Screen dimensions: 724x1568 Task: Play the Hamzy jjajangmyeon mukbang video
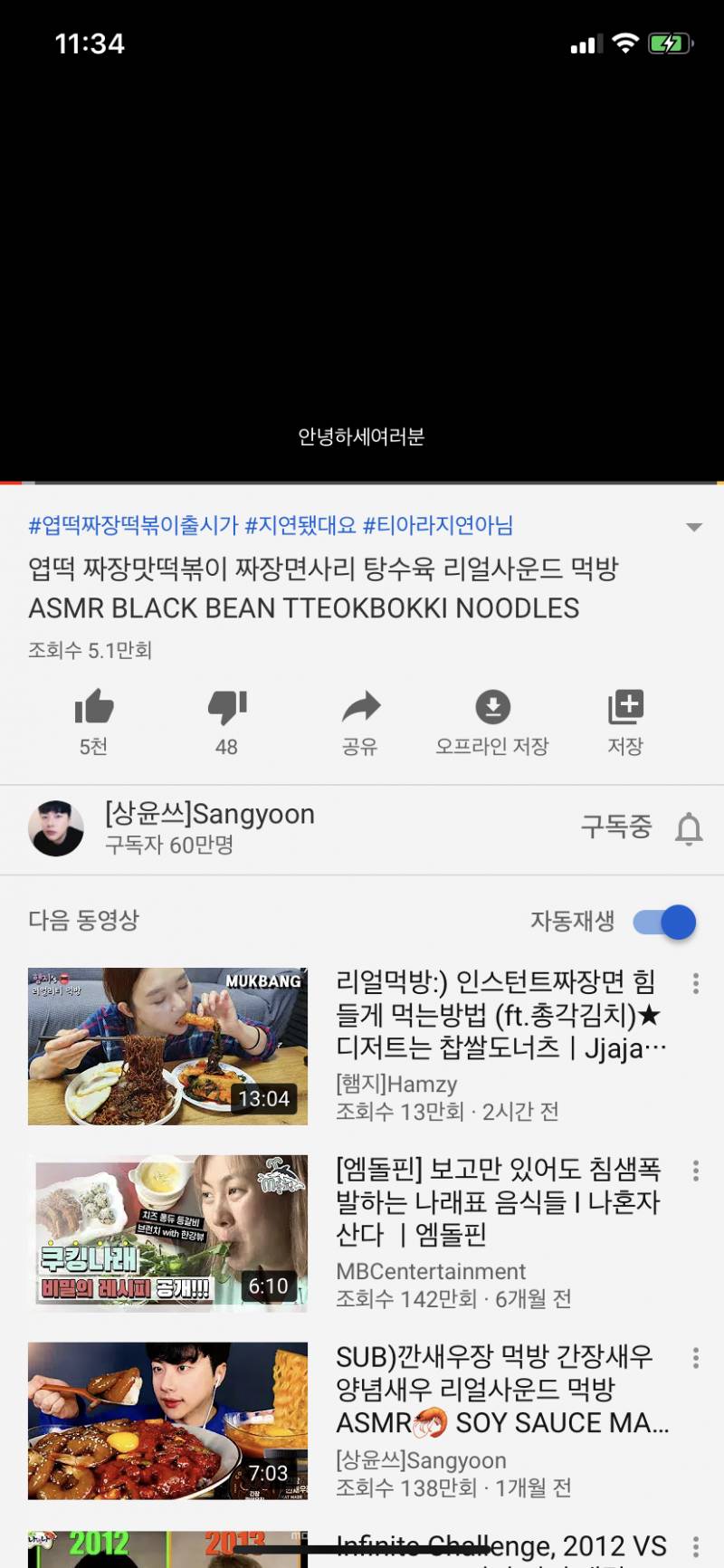tap(167, 1046)
